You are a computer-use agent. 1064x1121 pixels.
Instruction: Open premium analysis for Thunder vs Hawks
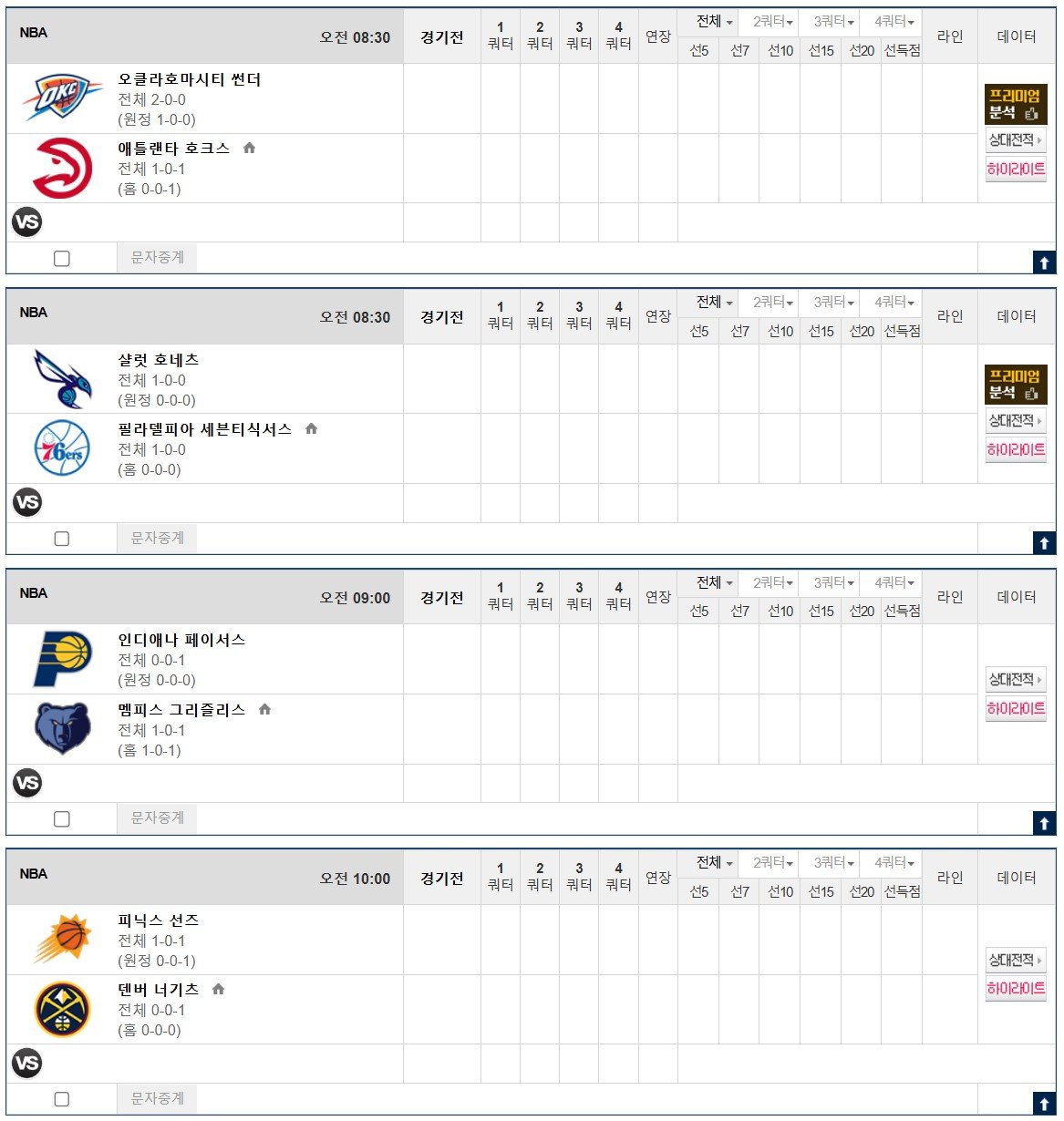pos(1015,105)
